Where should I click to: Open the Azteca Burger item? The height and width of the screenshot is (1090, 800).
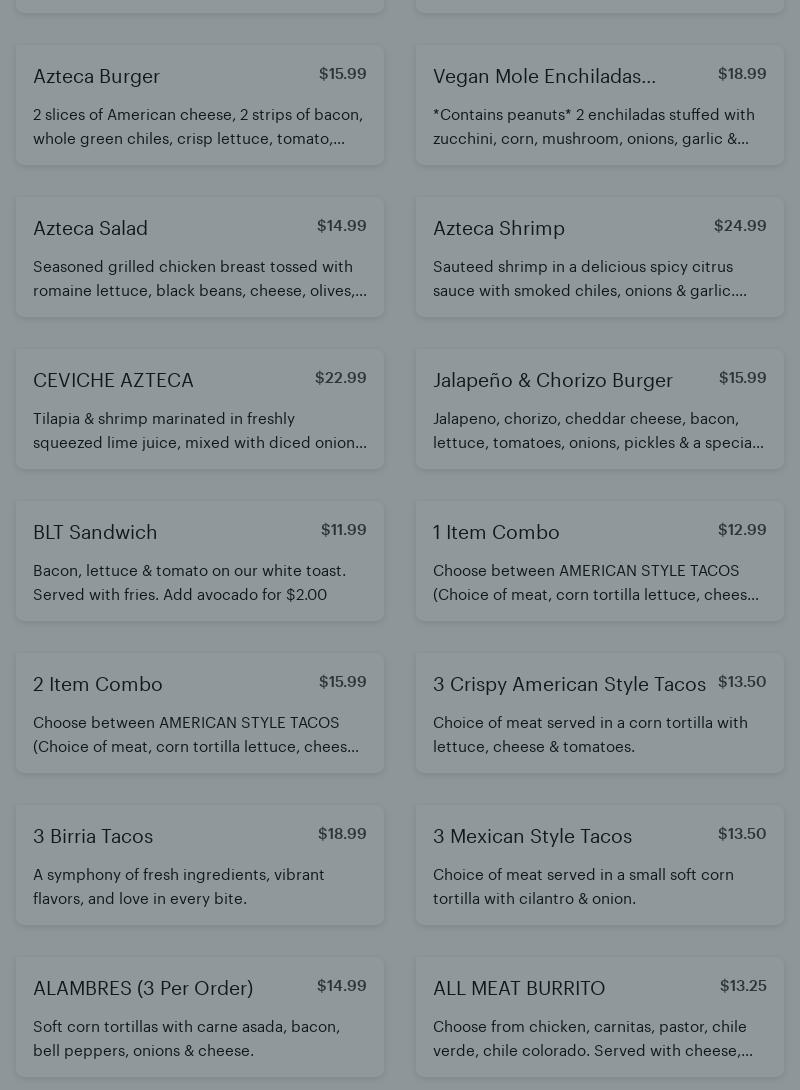[200, 105]
